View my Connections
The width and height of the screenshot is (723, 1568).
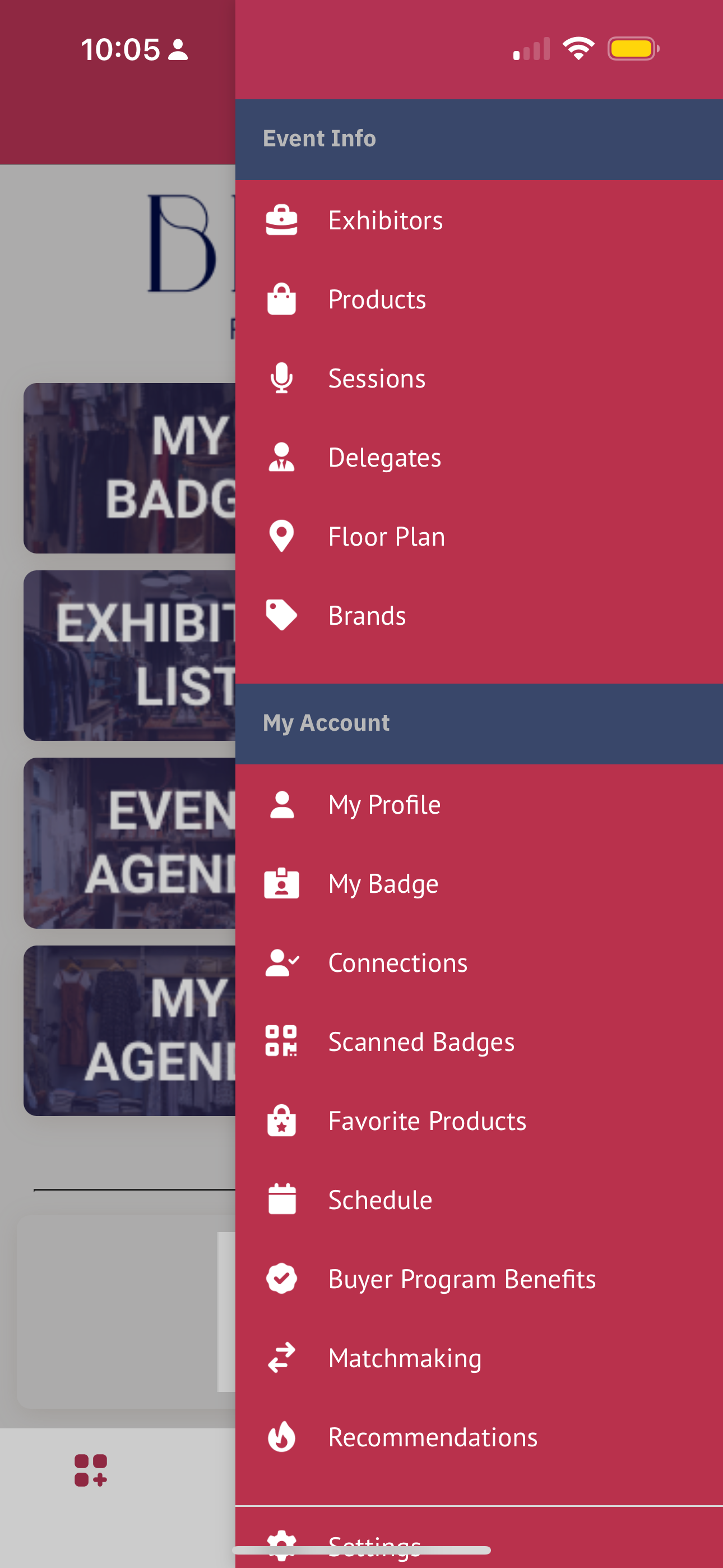[x=397, y=963]
